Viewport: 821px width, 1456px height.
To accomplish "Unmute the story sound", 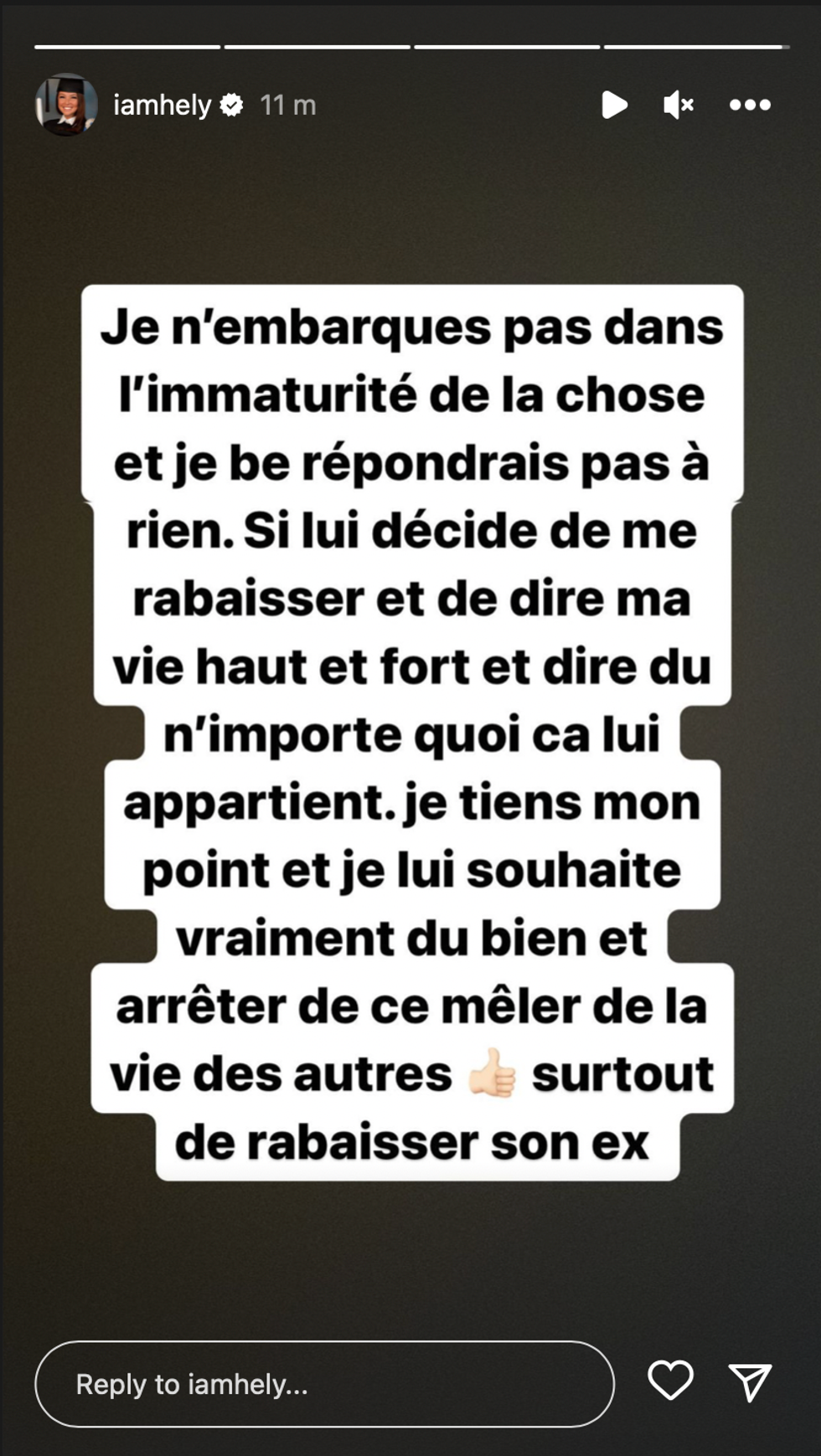I will click(678, 105).
